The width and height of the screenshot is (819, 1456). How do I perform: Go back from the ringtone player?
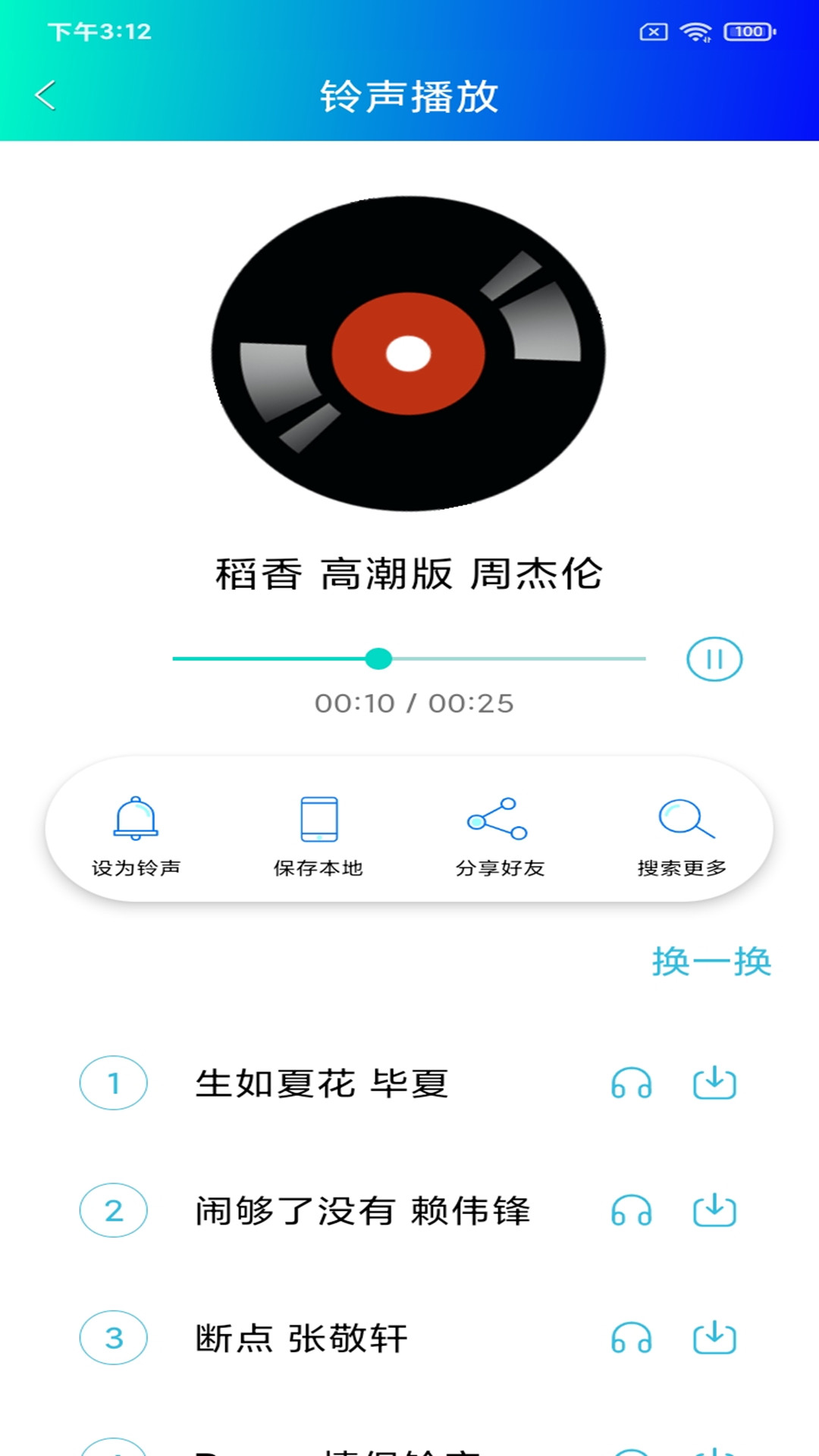[x=45, y=96]
